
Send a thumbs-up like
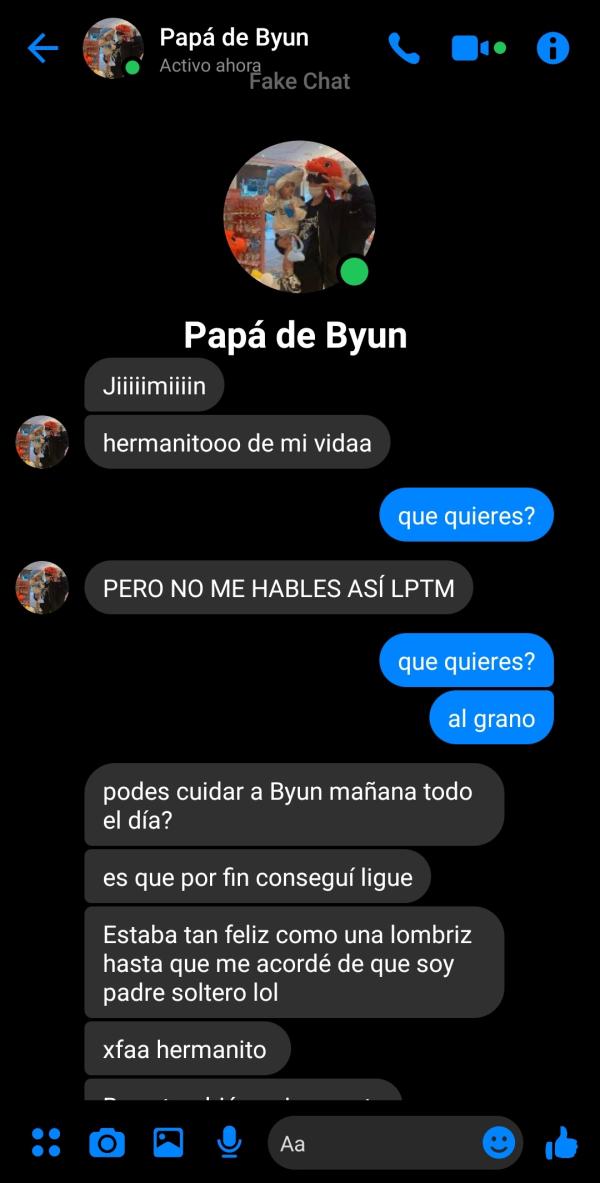pyautogui.click(x=562, y=1142)
